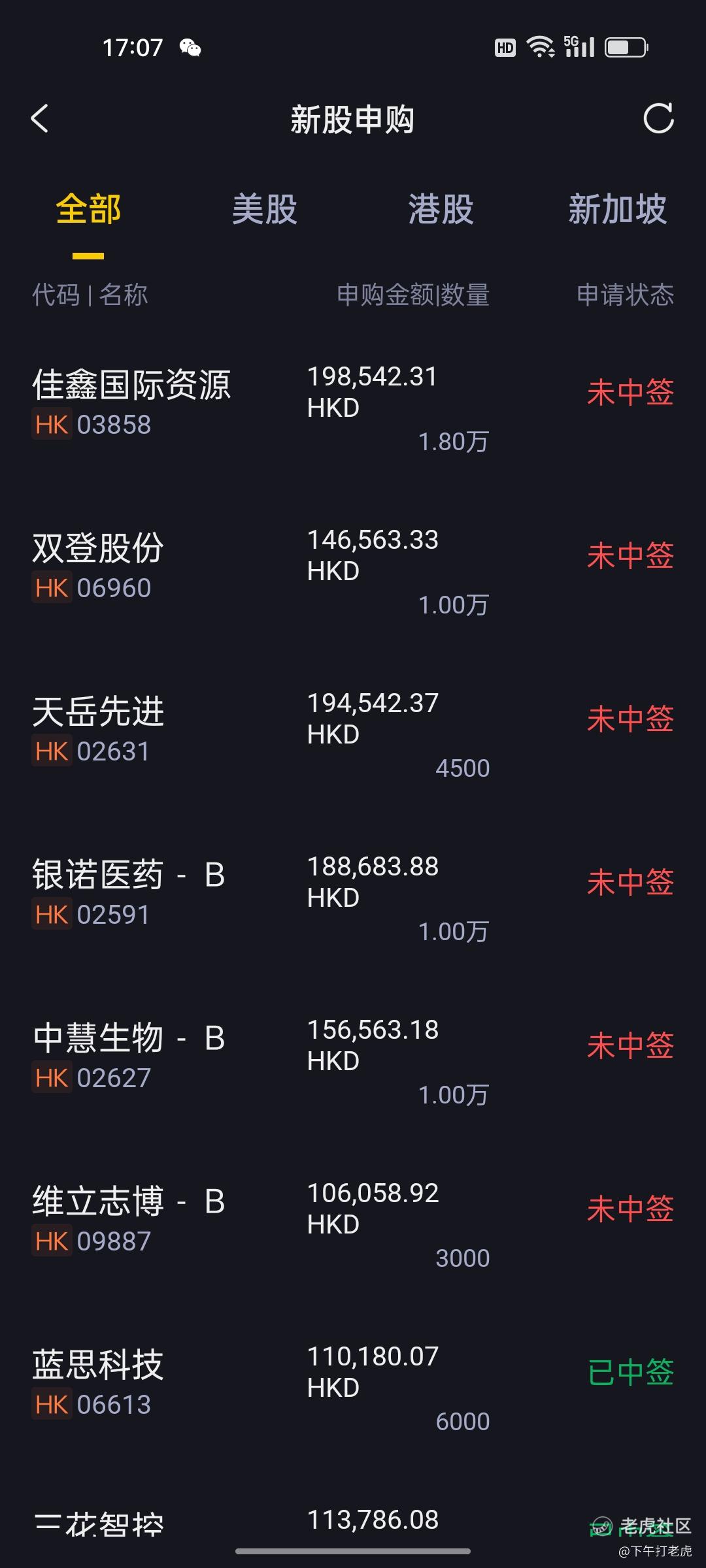View 蓝思科技 allotted subscription details
The width and height of the screenshot is (706, 1568).
click(353, 1388)
